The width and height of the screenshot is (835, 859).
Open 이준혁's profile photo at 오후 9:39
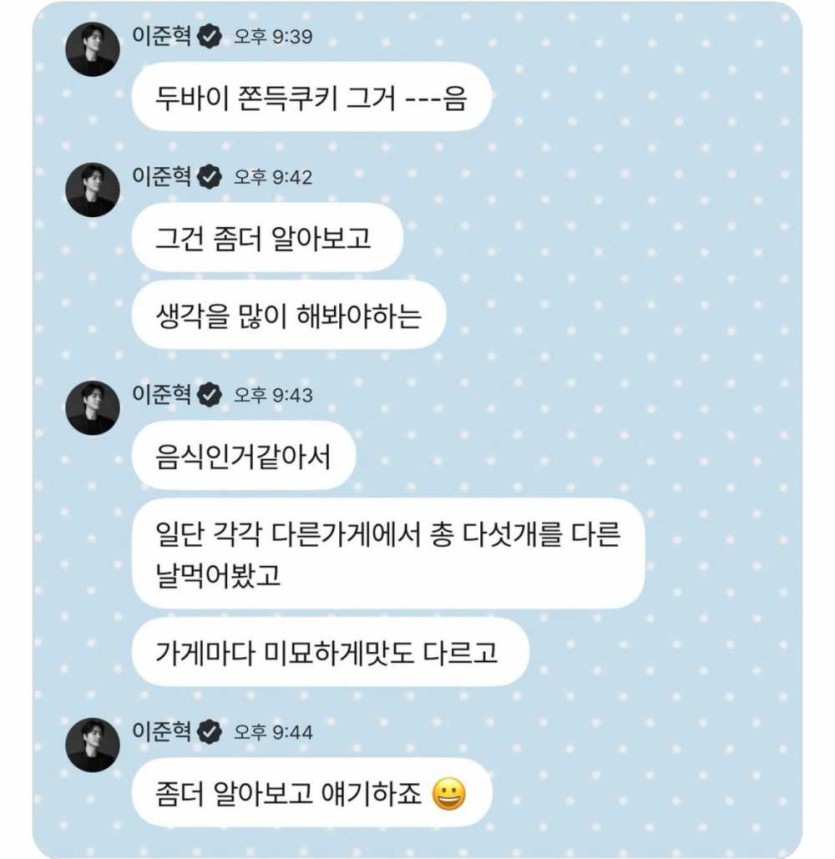click(x=93, y=48)
